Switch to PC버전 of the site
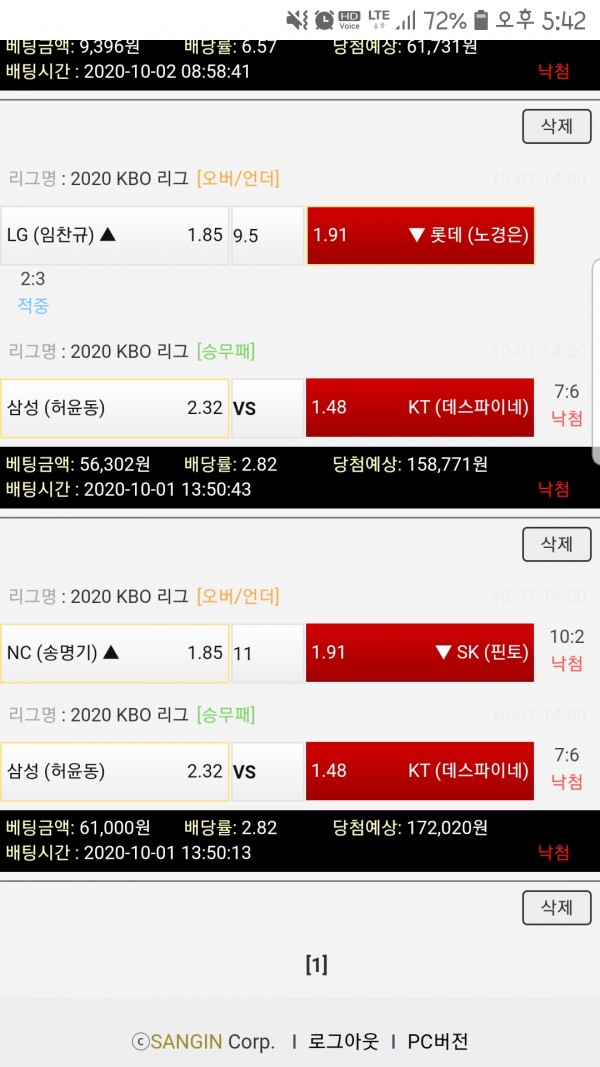 point(437,1041)
